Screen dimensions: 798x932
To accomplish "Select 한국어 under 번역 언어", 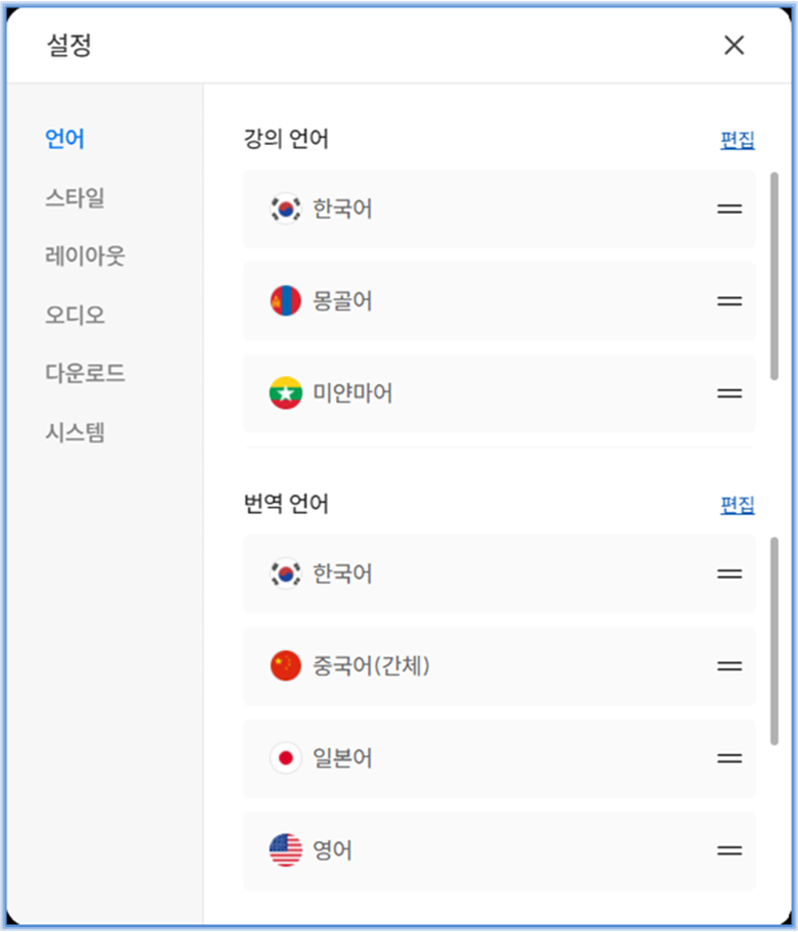I will [x=342, y=574].
